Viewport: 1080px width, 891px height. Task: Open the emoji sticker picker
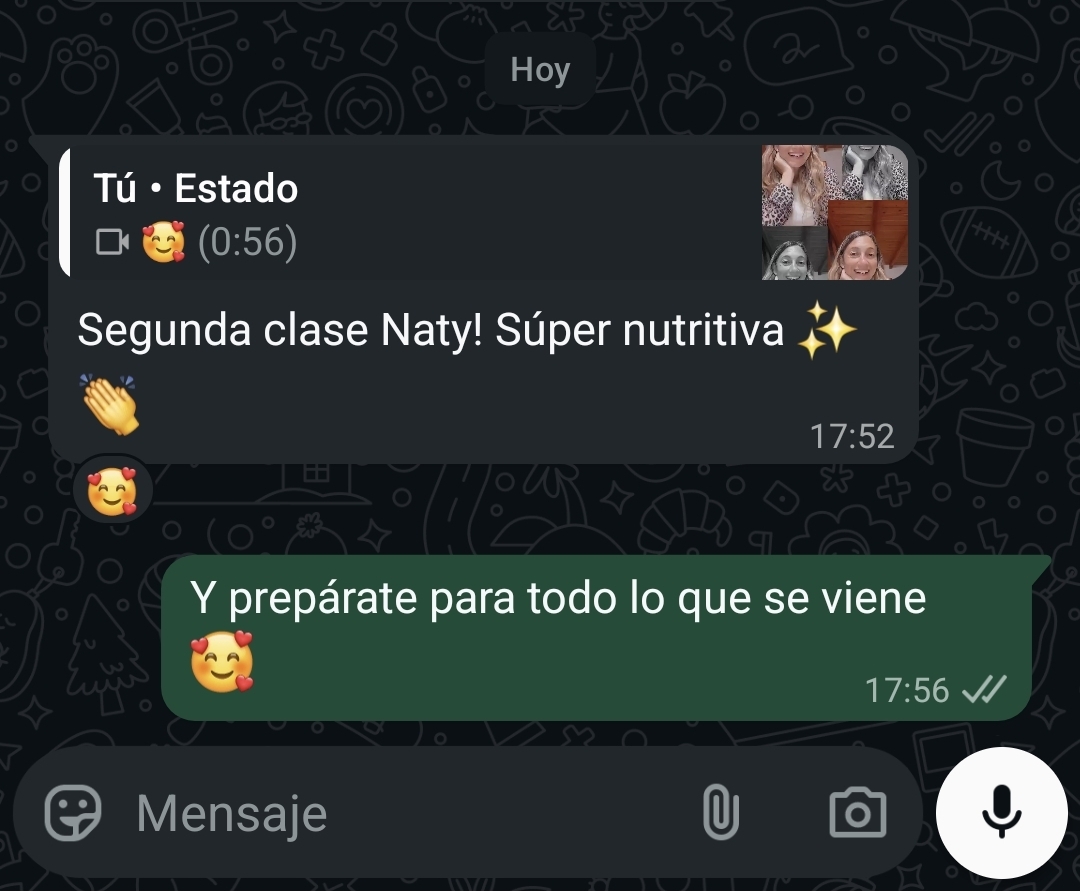click(x=73, y=813)
